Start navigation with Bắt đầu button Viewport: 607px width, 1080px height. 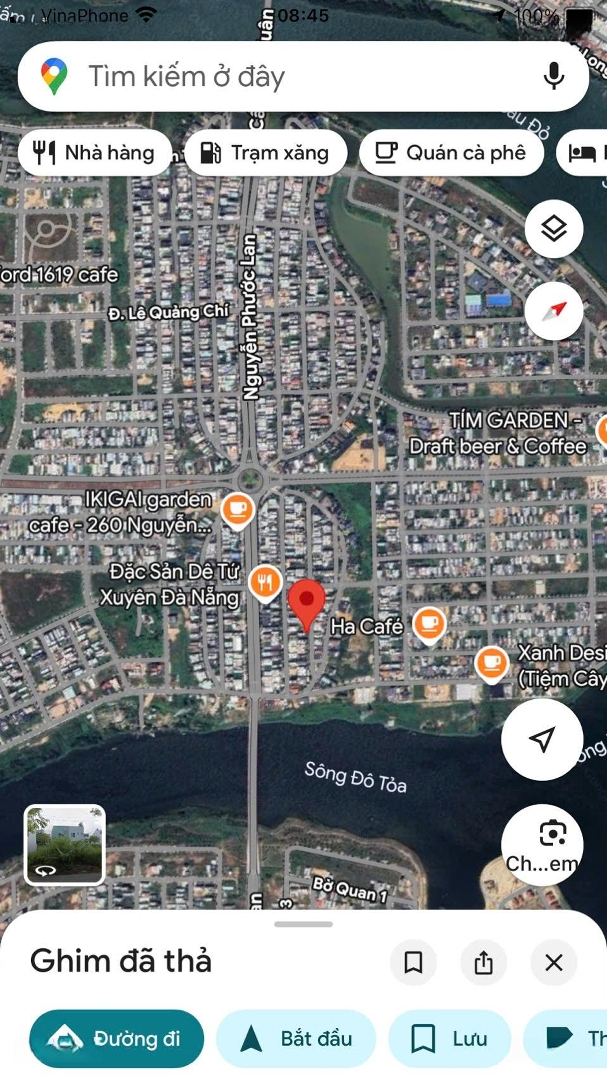pyautogui.click(x=296, y=1039)
